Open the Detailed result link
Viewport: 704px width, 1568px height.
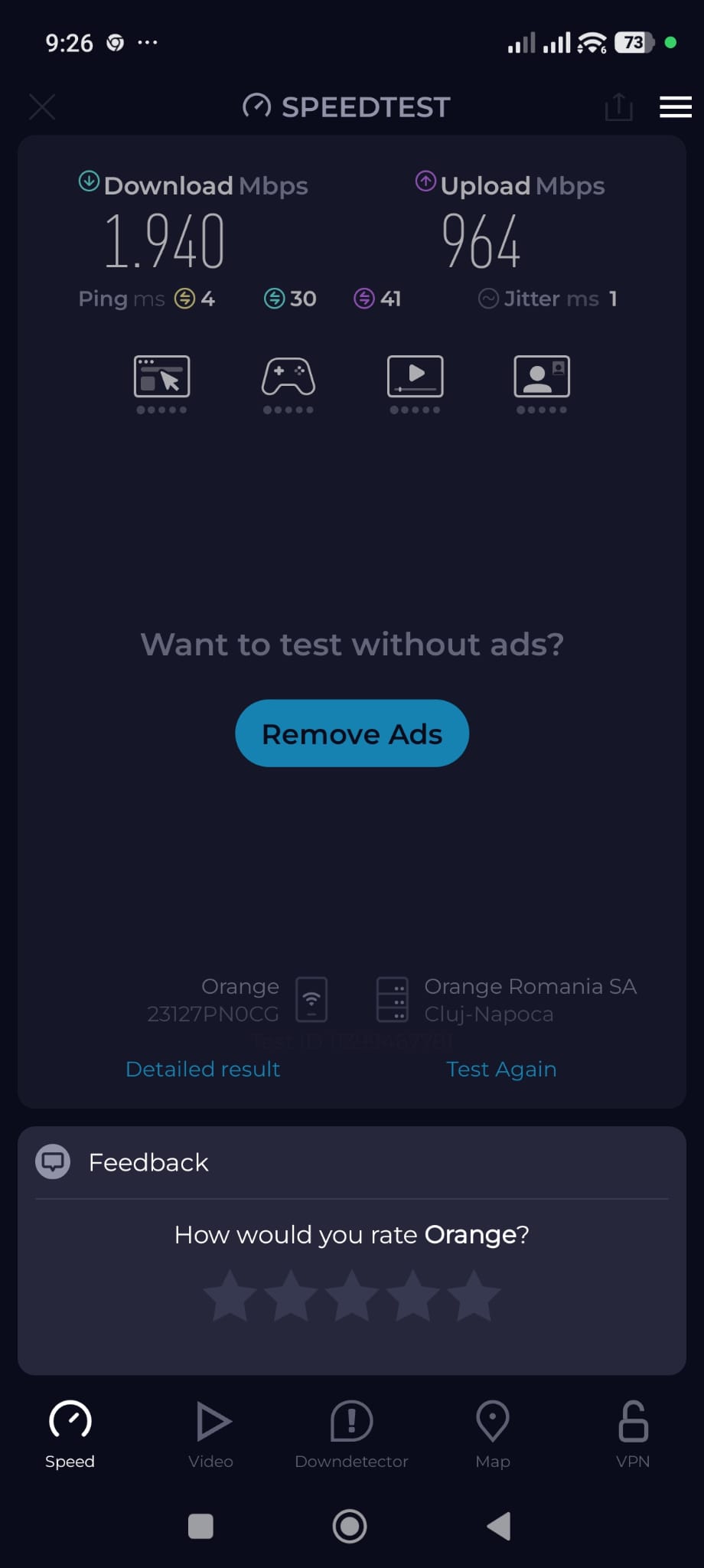pos(203,1069)
